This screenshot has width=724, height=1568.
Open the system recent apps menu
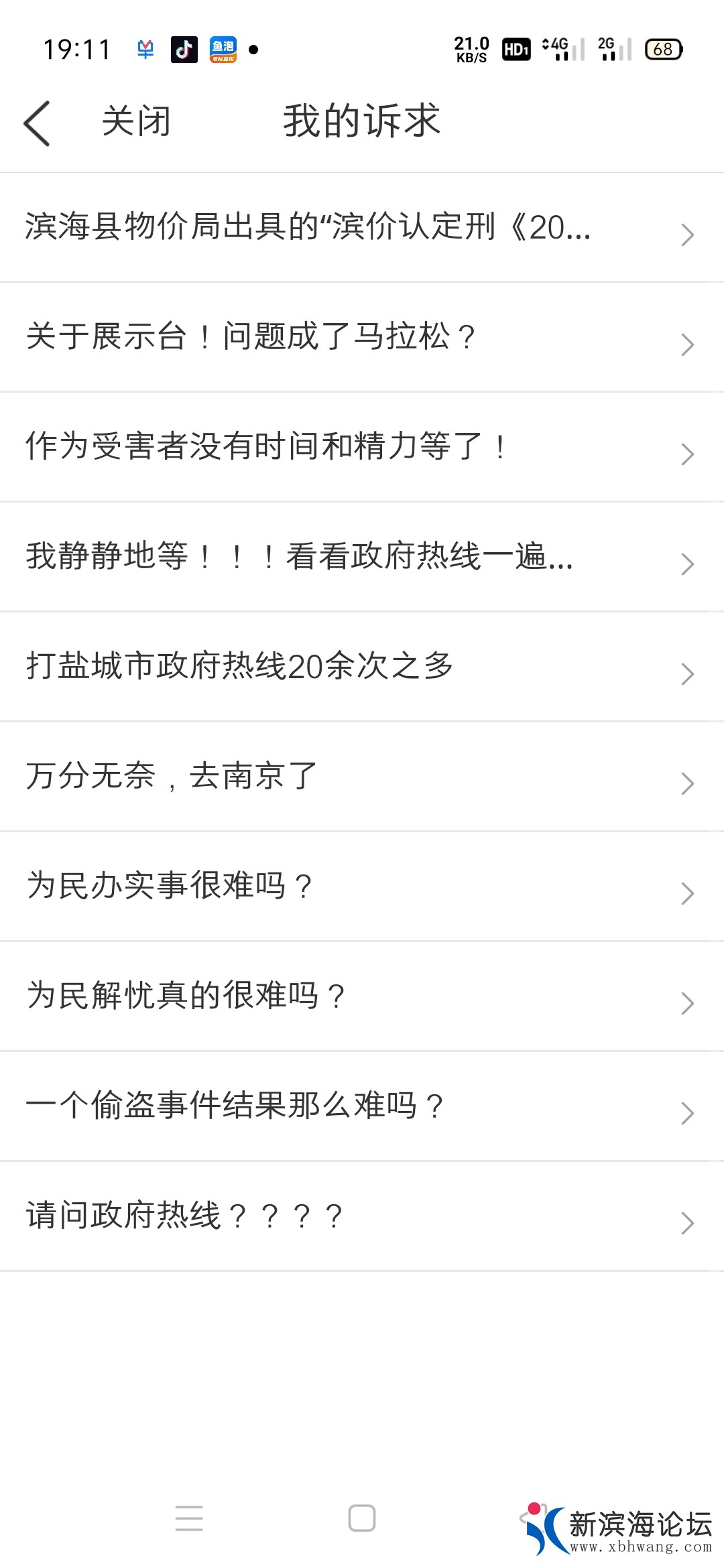point(189,1518)
